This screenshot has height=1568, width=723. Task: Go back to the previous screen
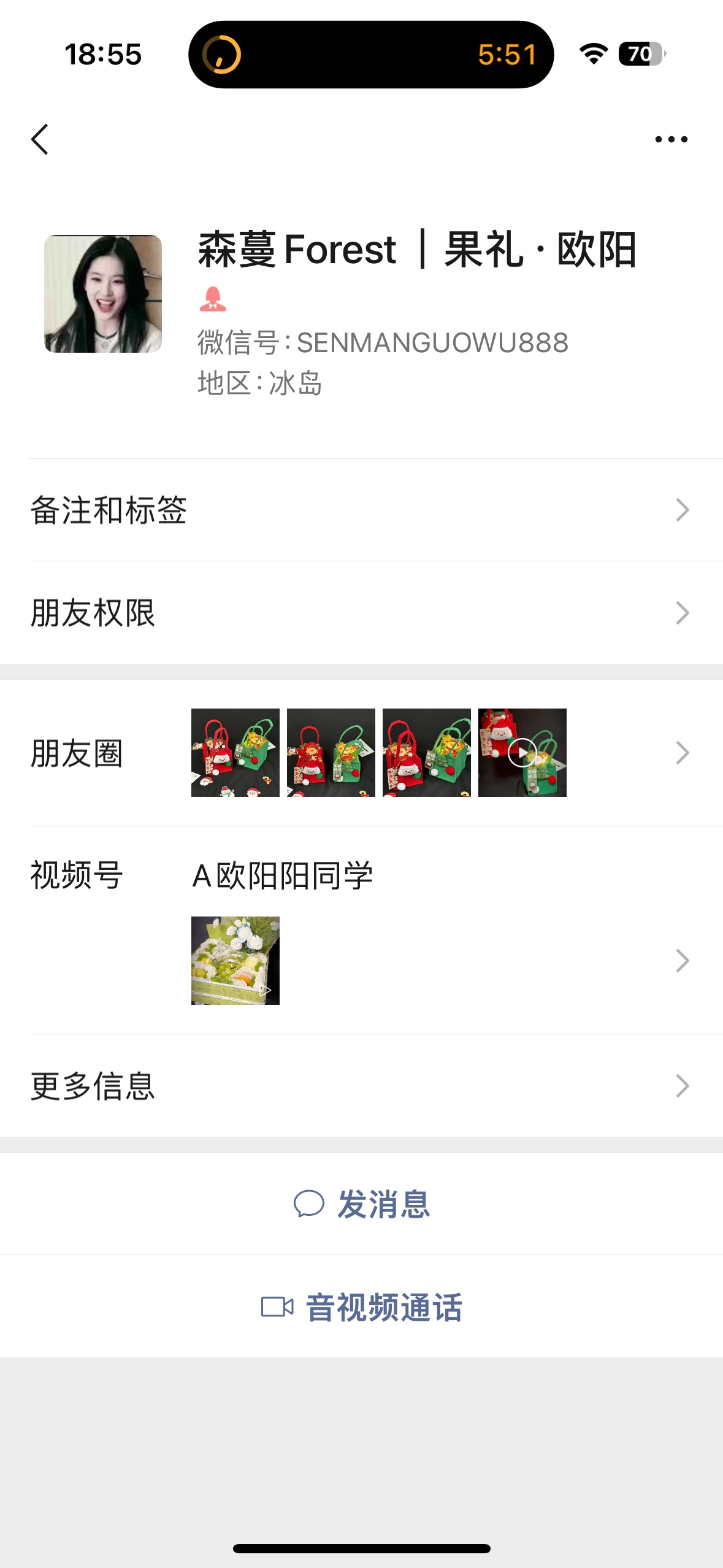click(x=40, y=139)
